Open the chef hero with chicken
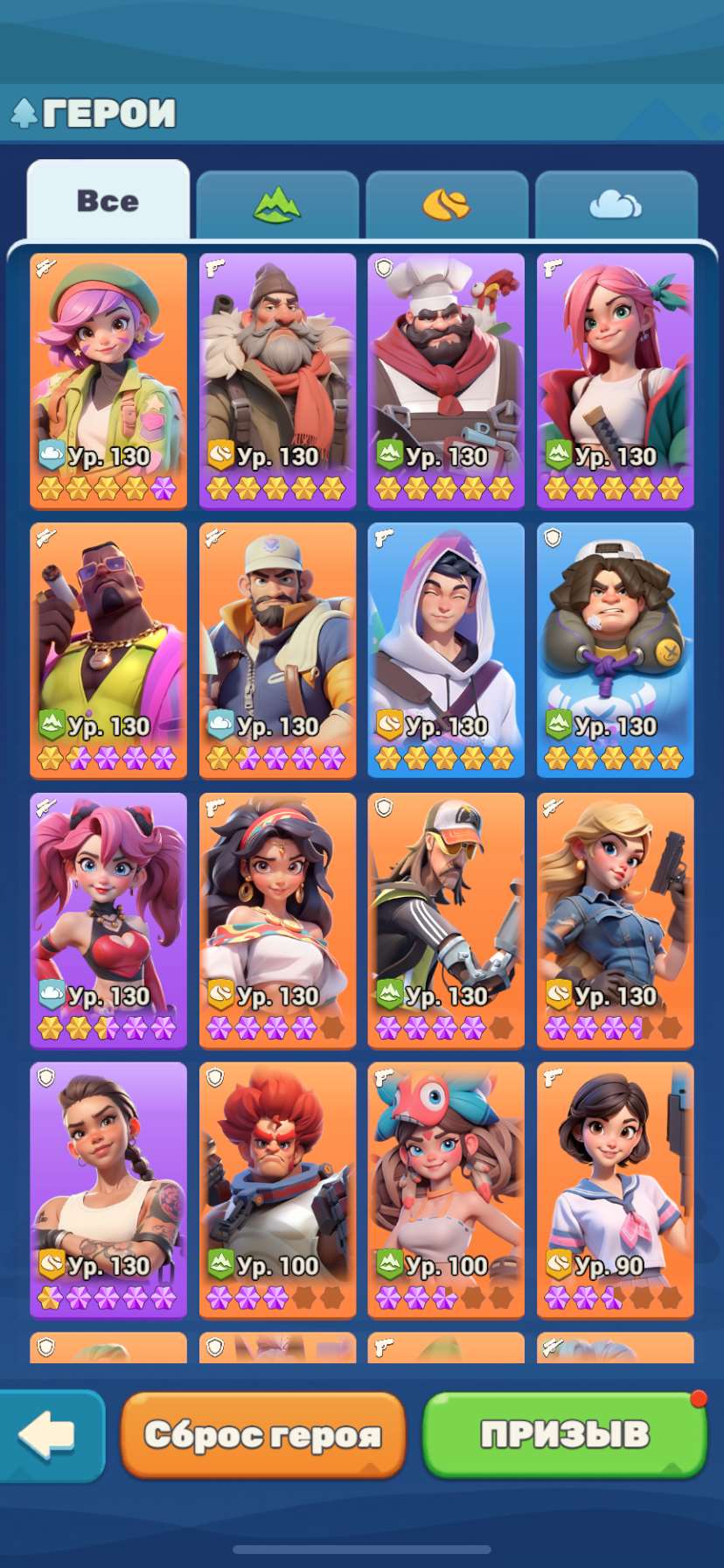Viewport: 724px width, 1568px height. pos(446,367)
